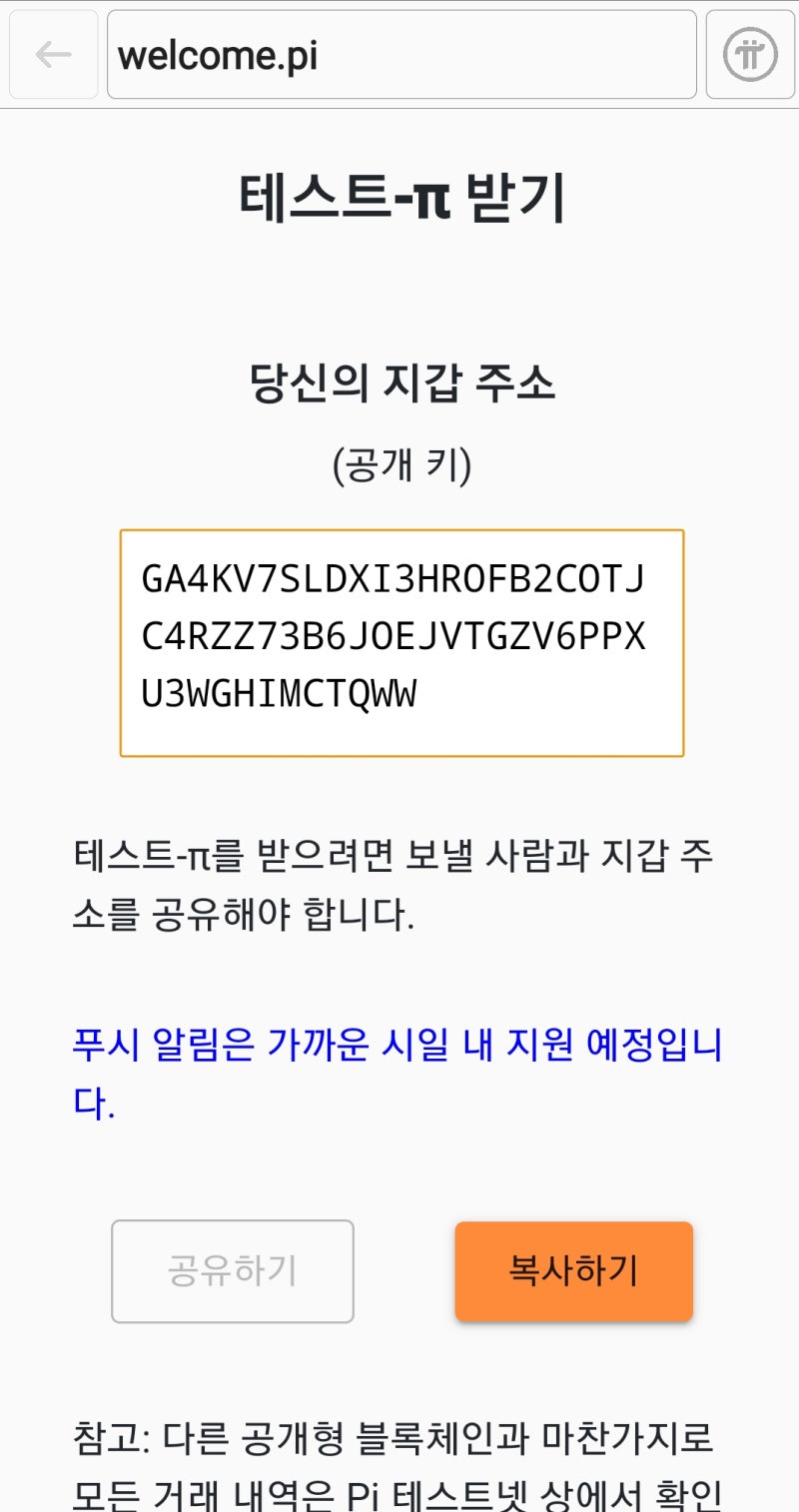Click inside the orange-bordered wallet address field

tap(401, 642)
